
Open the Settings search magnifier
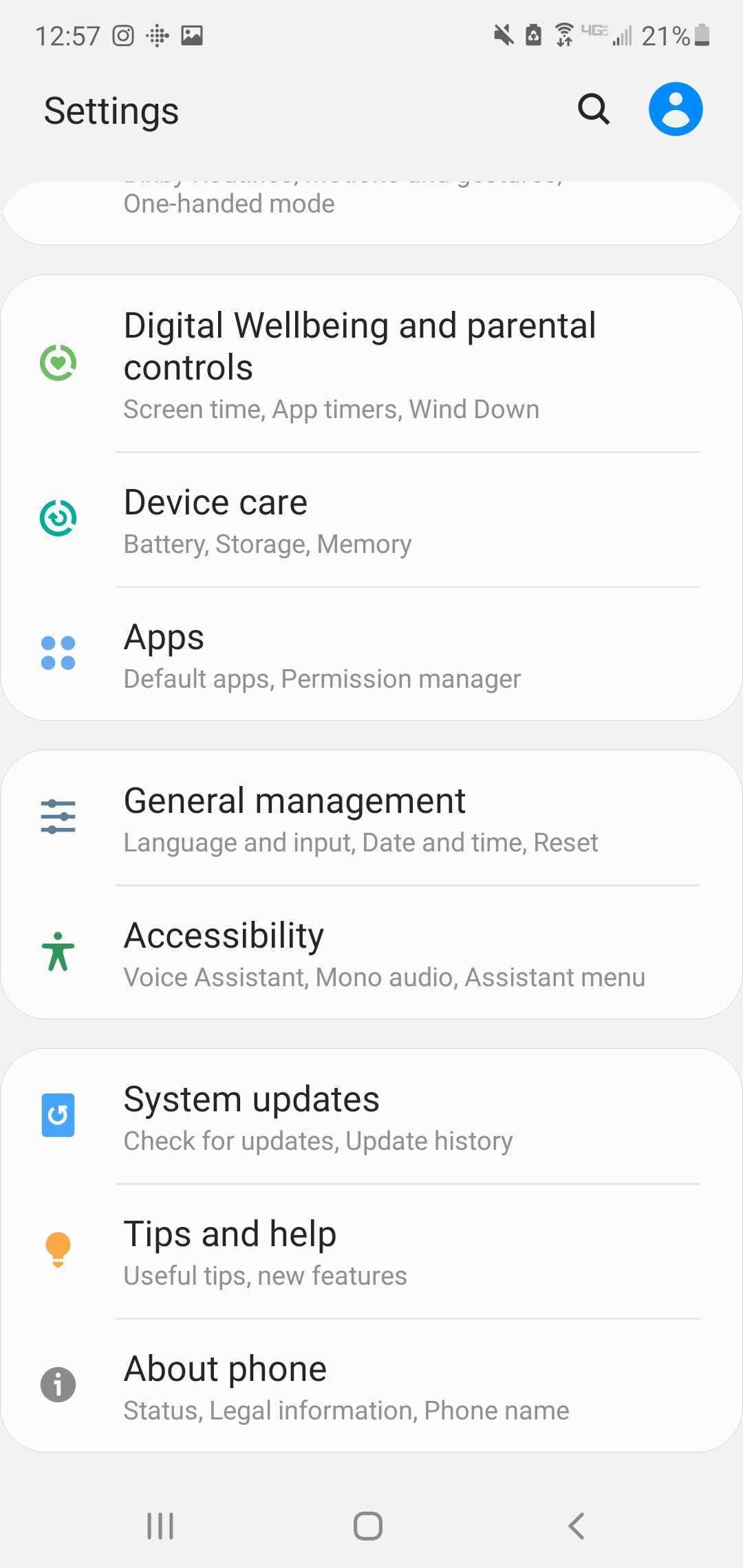coord(592,108)
